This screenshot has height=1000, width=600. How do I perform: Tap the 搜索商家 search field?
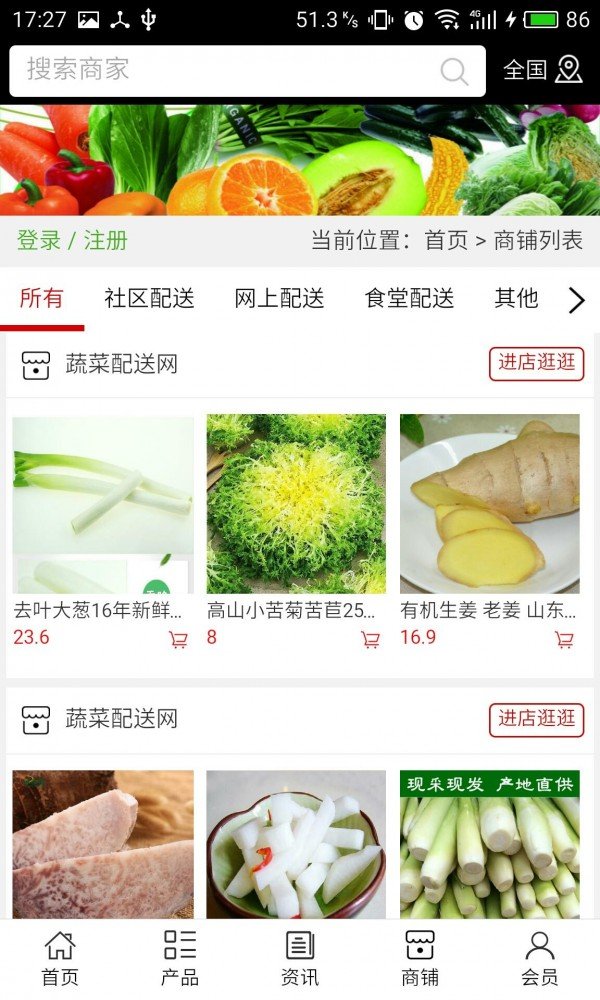(230, 70)
